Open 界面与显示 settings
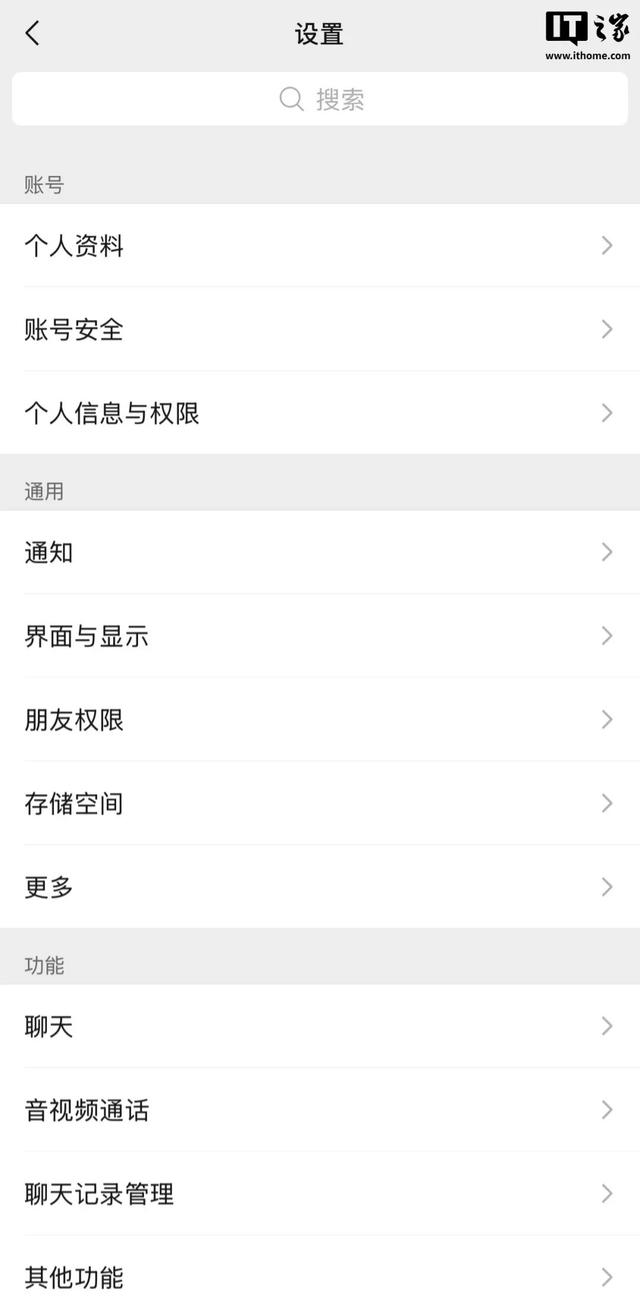Screen dimensions: 640x1314 pos(320,636)
